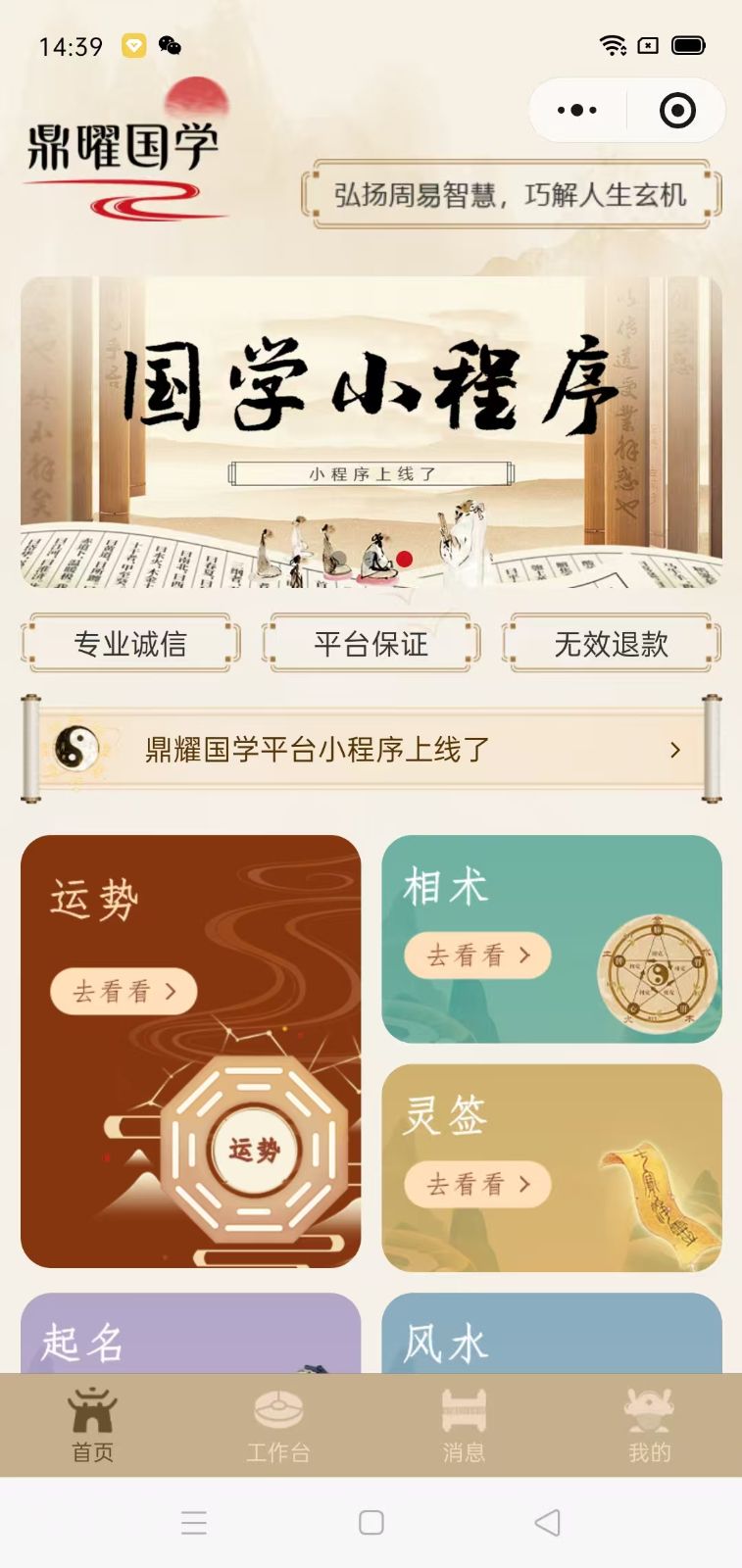The image size is (742, 1568).
Task: Tap 去看看 on the 灵签 card
Action: pyautogui.click(x=477, y=1184)
